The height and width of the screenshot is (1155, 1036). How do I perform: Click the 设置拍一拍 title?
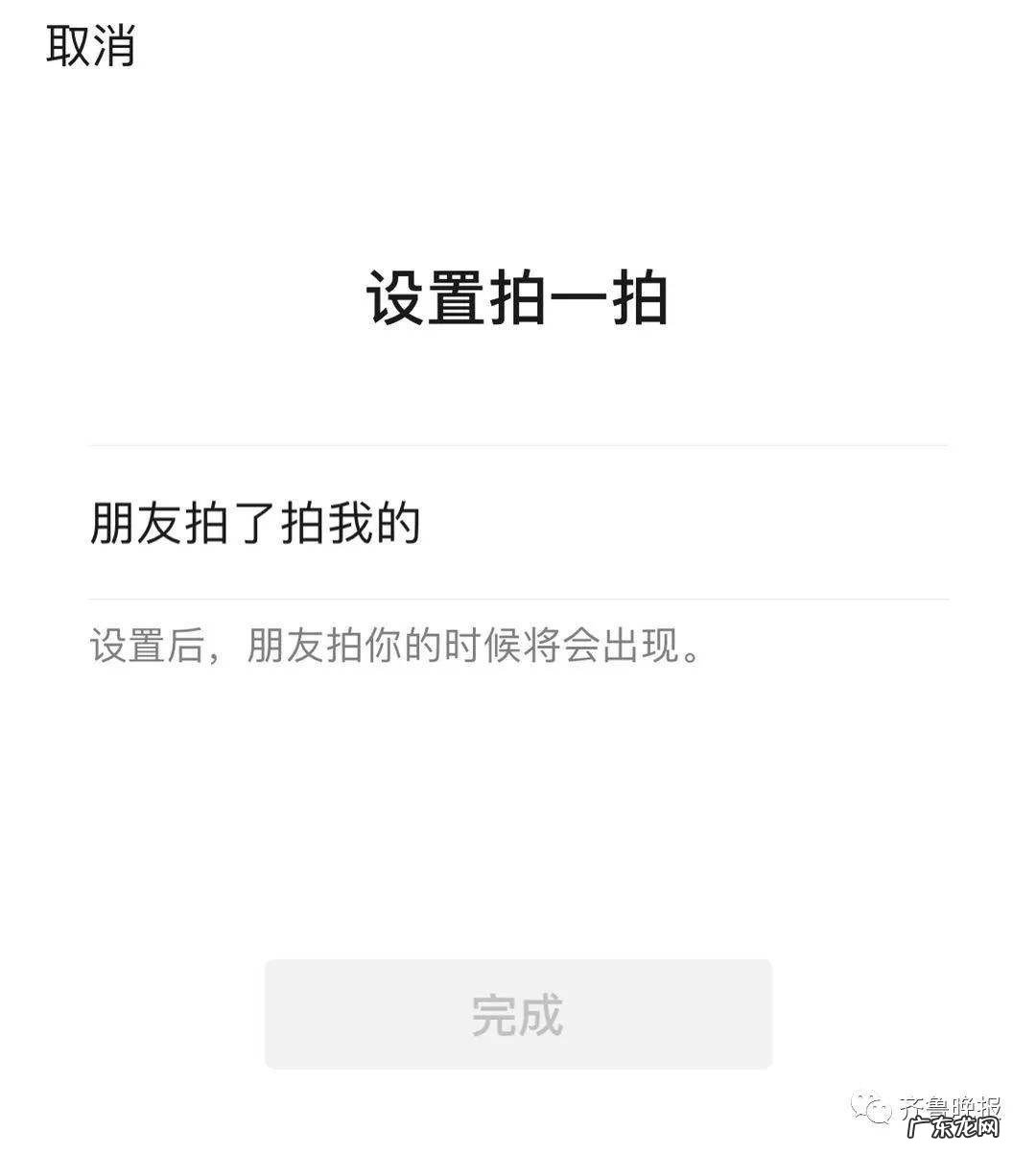(518, 297)
